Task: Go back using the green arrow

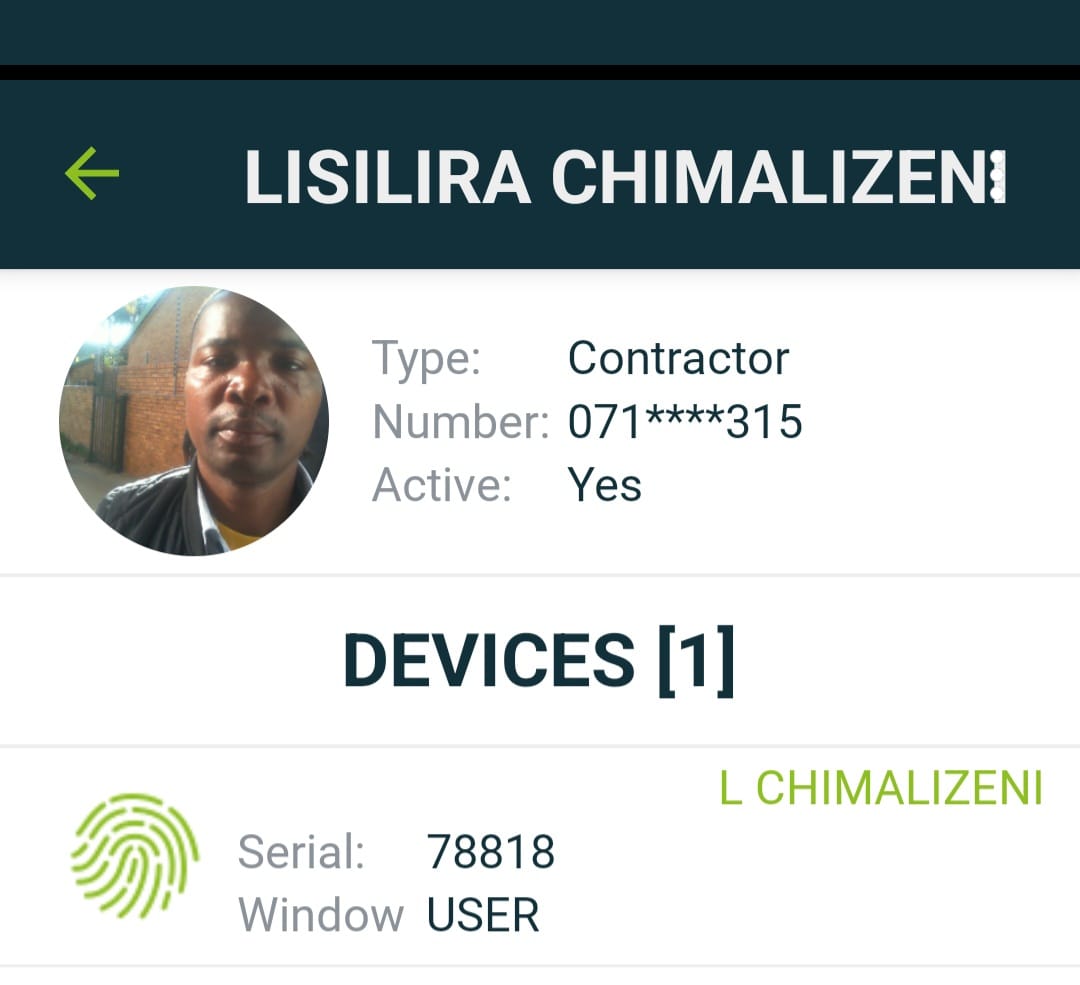Action: coord(92,174)
